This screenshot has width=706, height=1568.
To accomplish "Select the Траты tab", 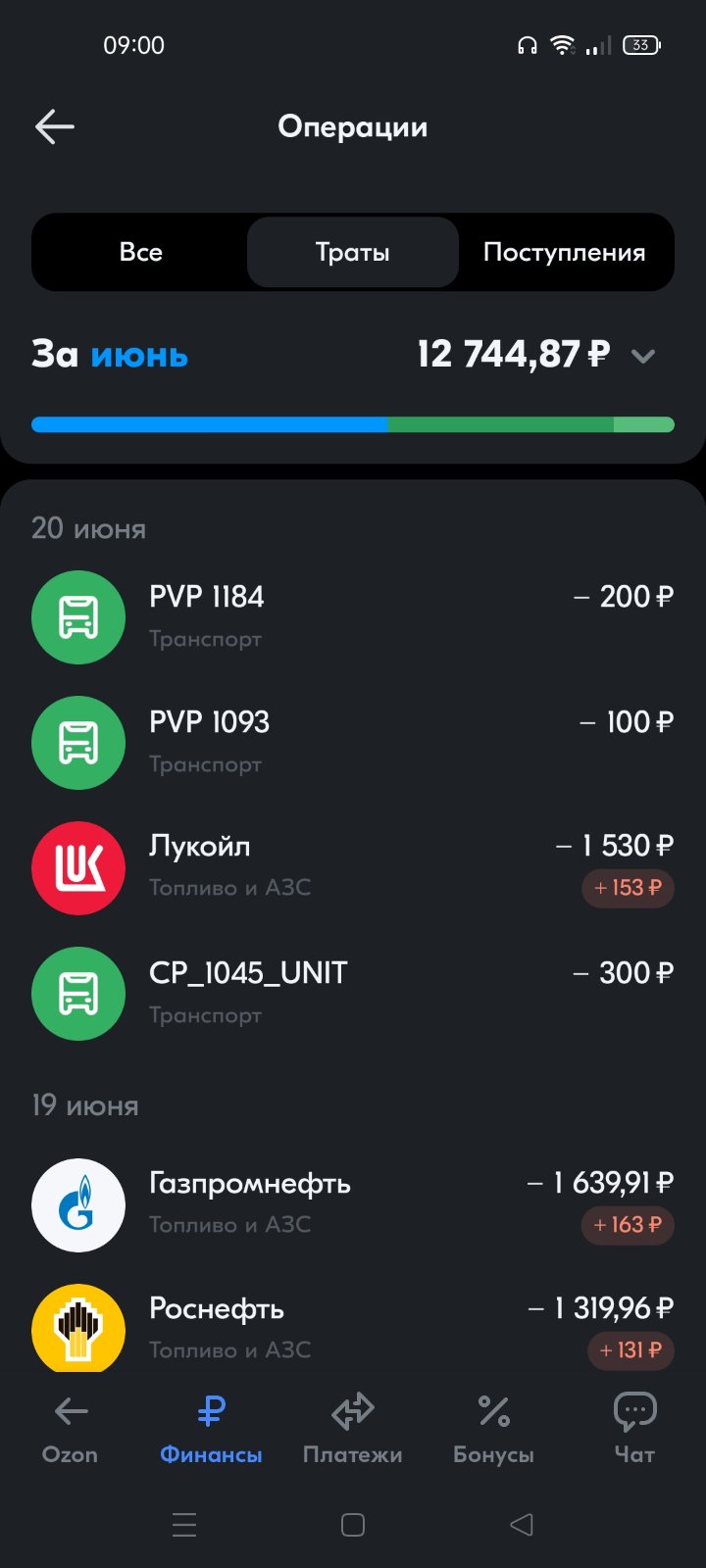I will (x=353, y=253).
